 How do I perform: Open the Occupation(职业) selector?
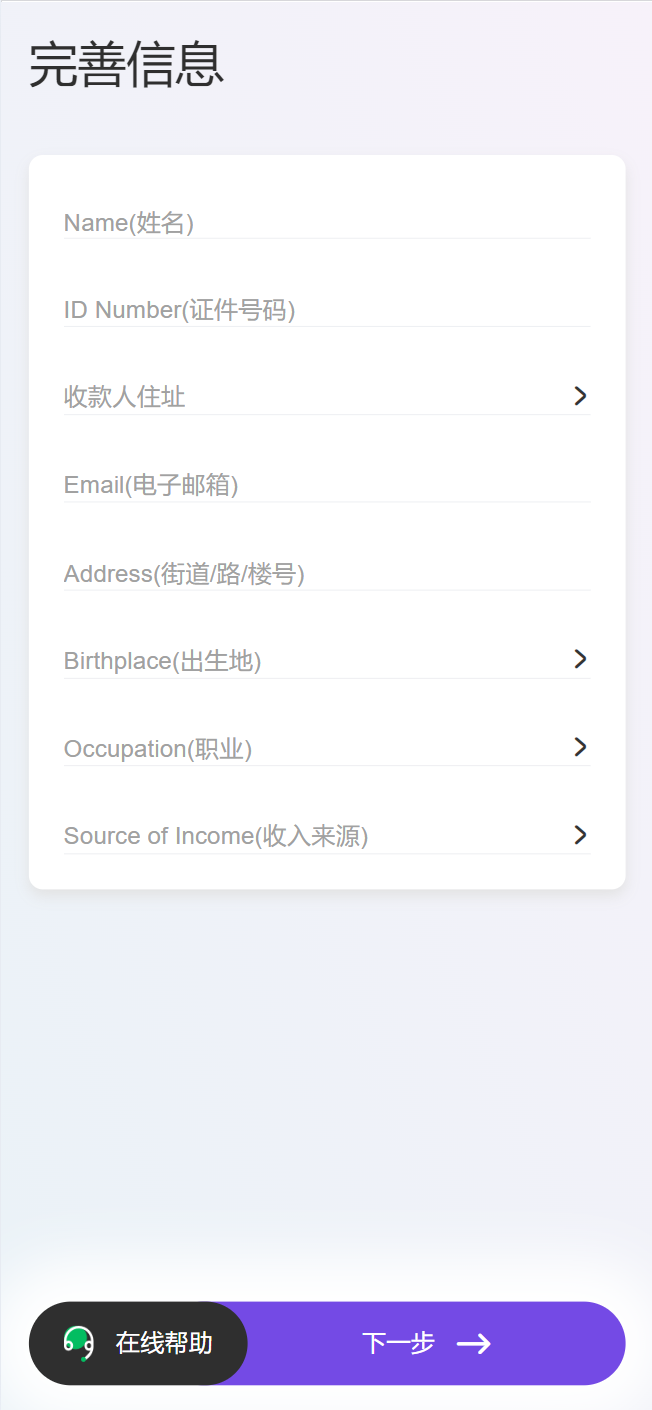pyautogui.click(x=327, y=748)
